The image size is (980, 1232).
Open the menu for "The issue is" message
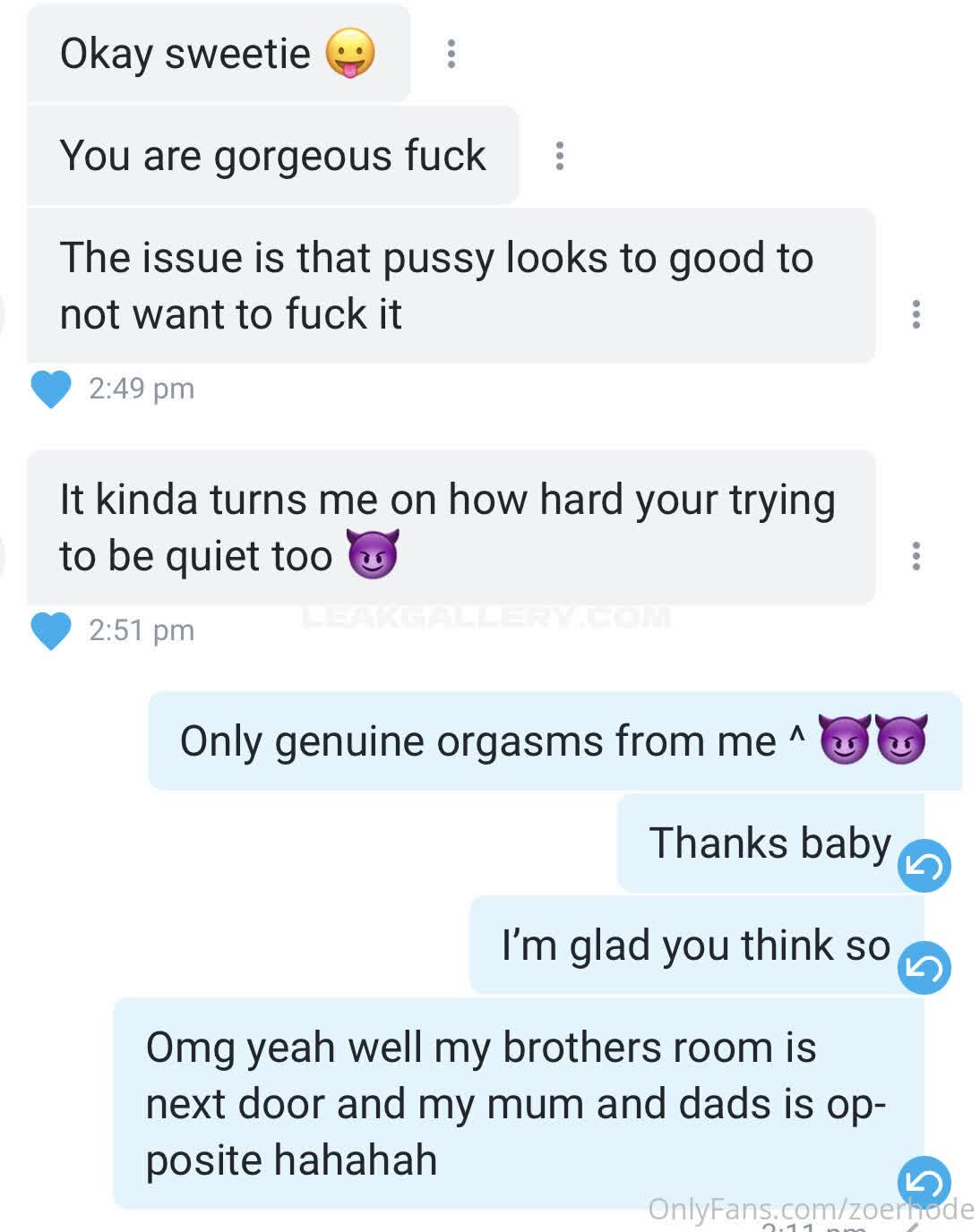tap(916, 314)
